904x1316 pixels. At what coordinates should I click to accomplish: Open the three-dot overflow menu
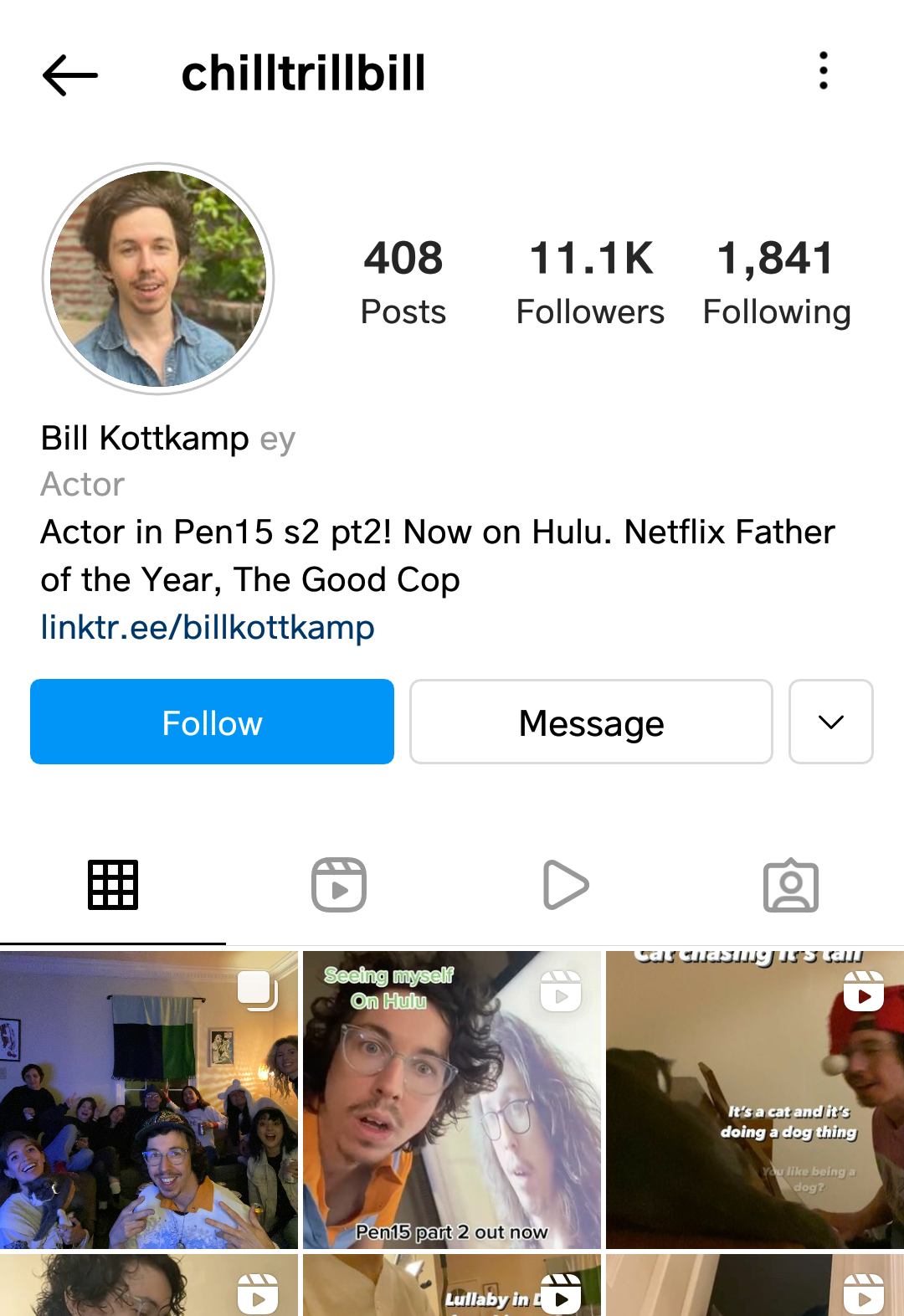(823, 71)
